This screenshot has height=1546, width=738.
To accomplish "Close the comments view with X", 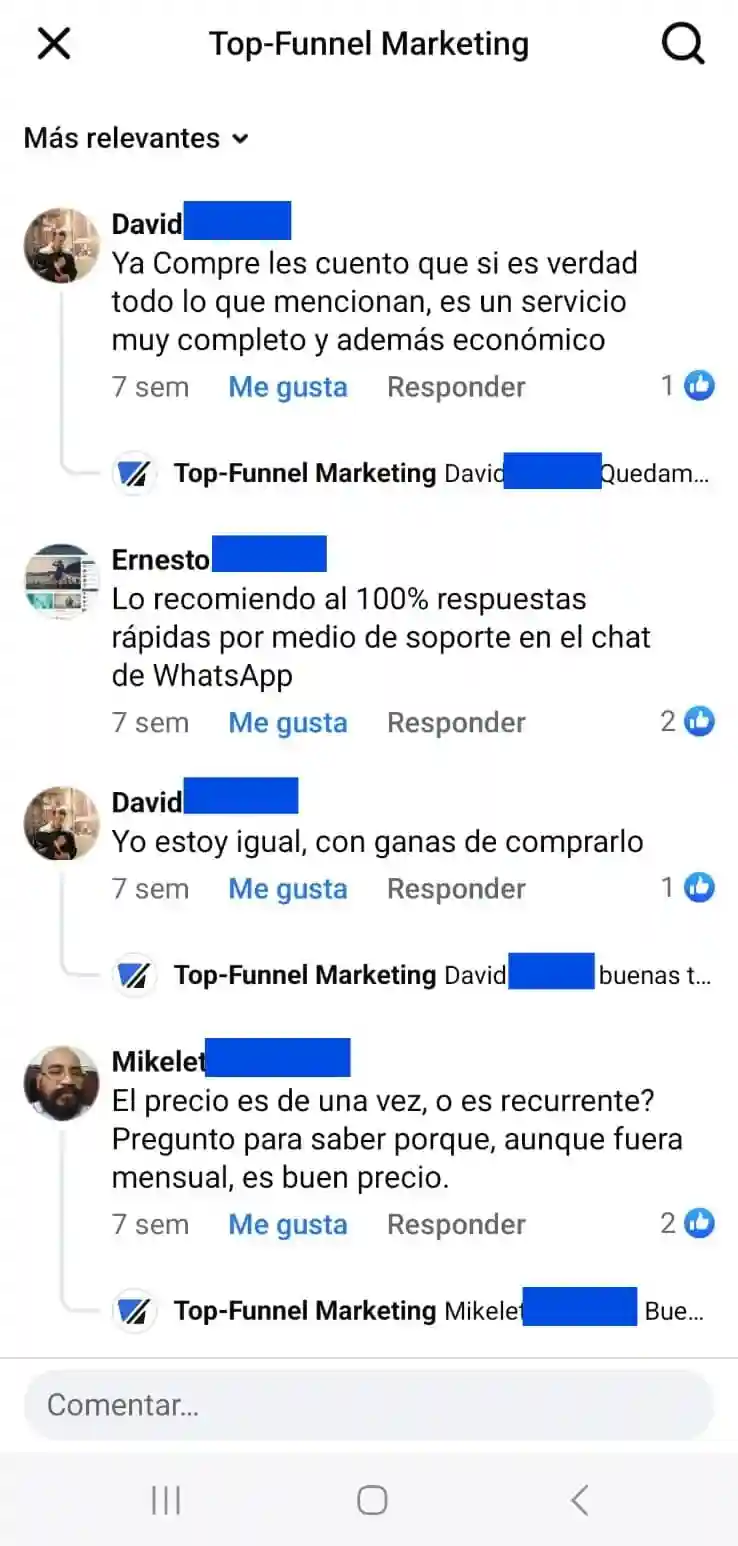I will (54, 44).
